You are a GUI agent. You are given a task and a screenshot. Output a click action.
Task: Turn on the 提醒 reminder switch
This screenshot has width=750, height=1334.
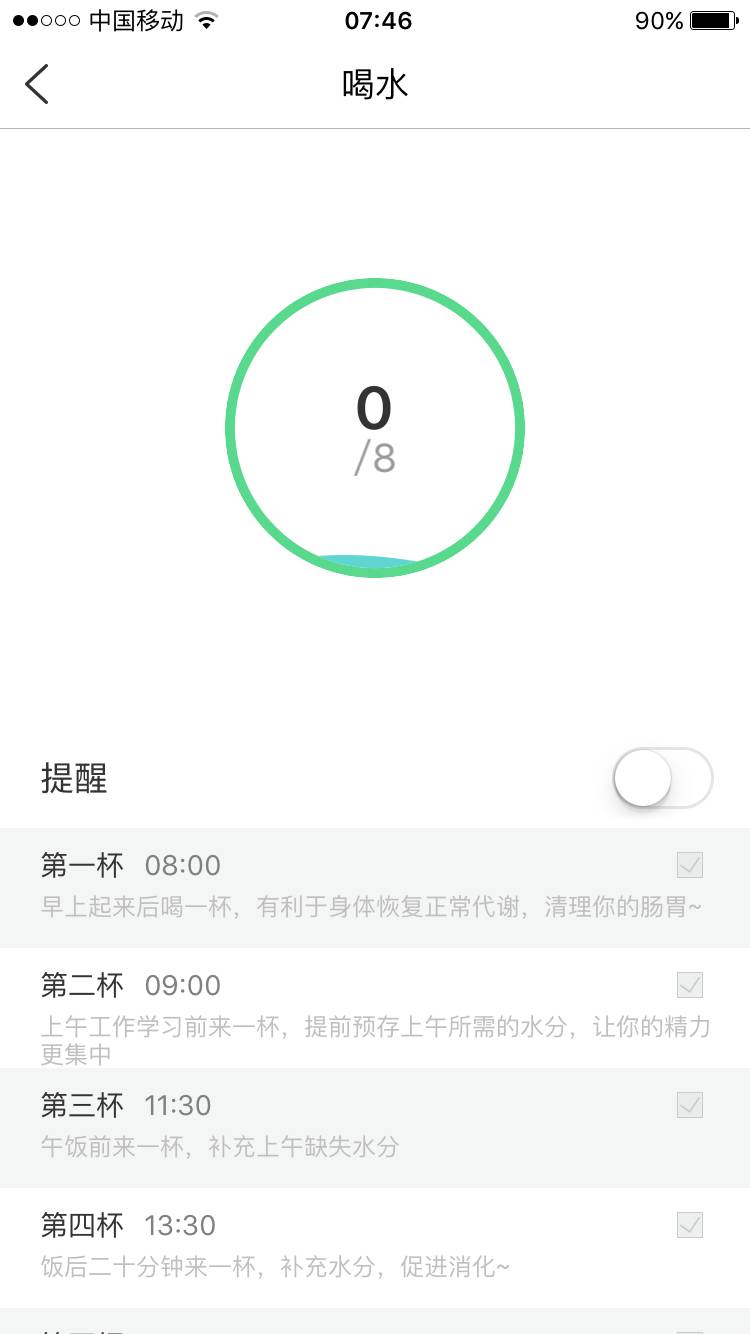coord(662,778)
